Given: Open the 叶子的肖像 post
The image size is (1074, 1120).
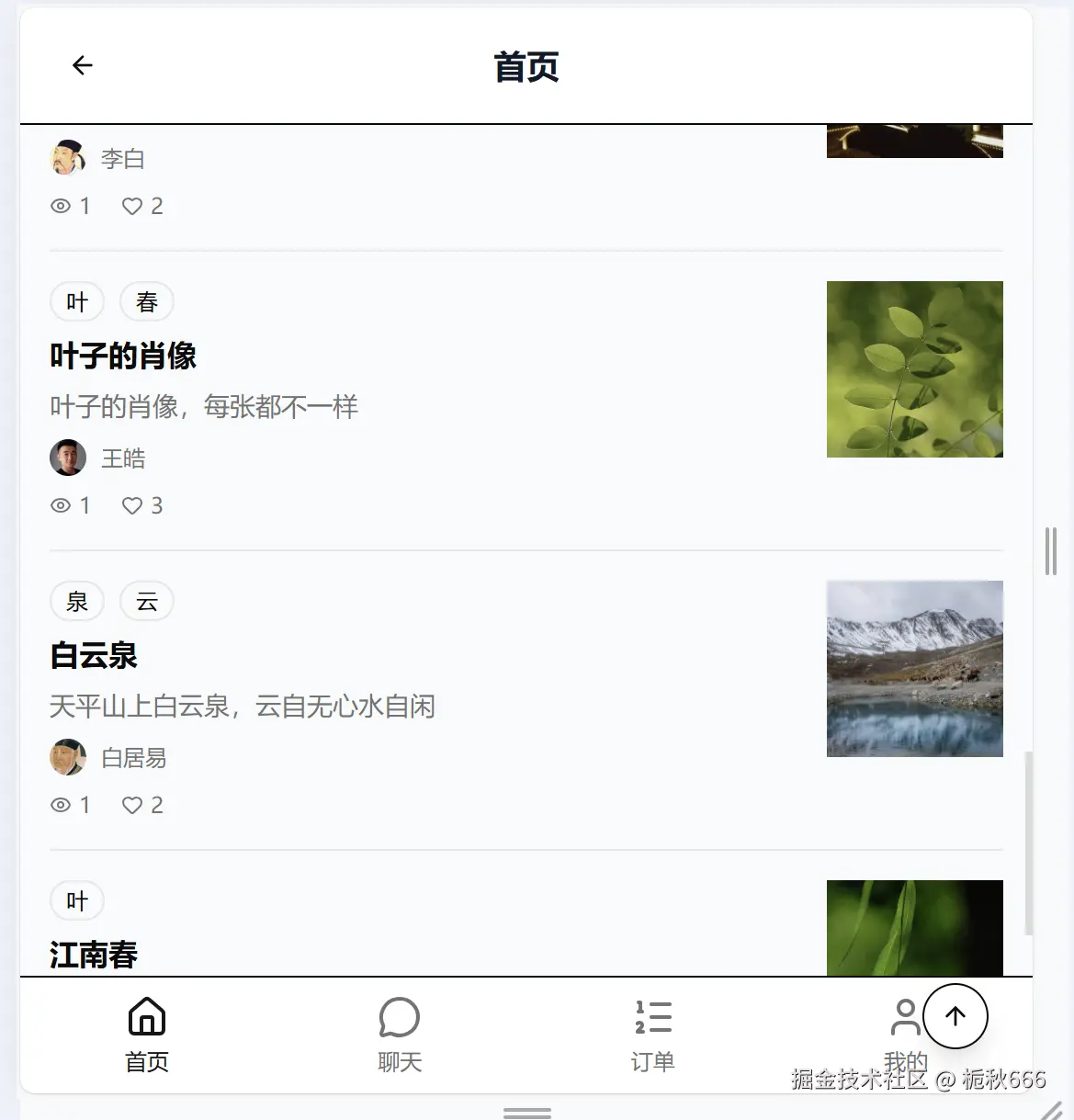Looking at the screenshot, I should coord(123,356).
